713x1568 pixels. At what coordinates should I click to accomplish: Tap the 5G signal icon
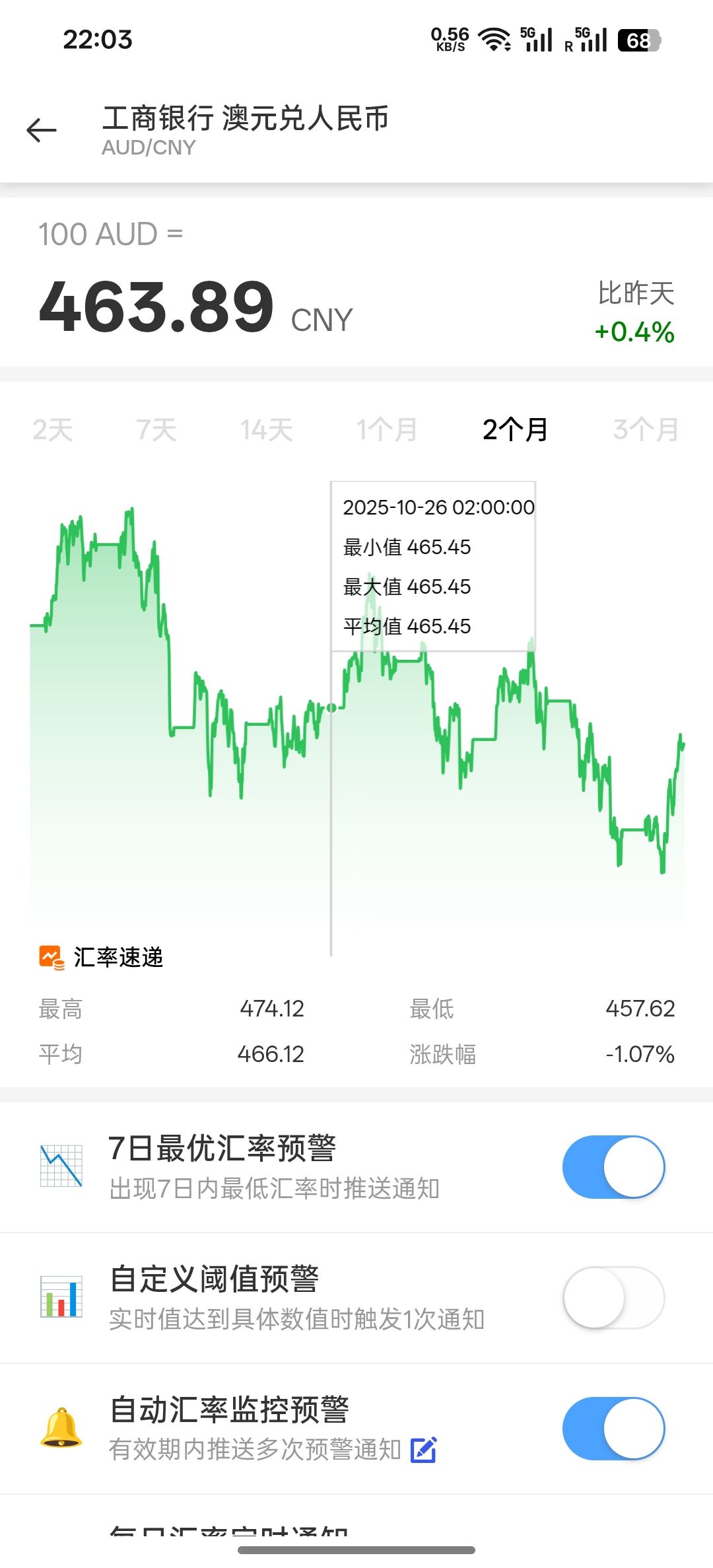click(x=536, y=40)
